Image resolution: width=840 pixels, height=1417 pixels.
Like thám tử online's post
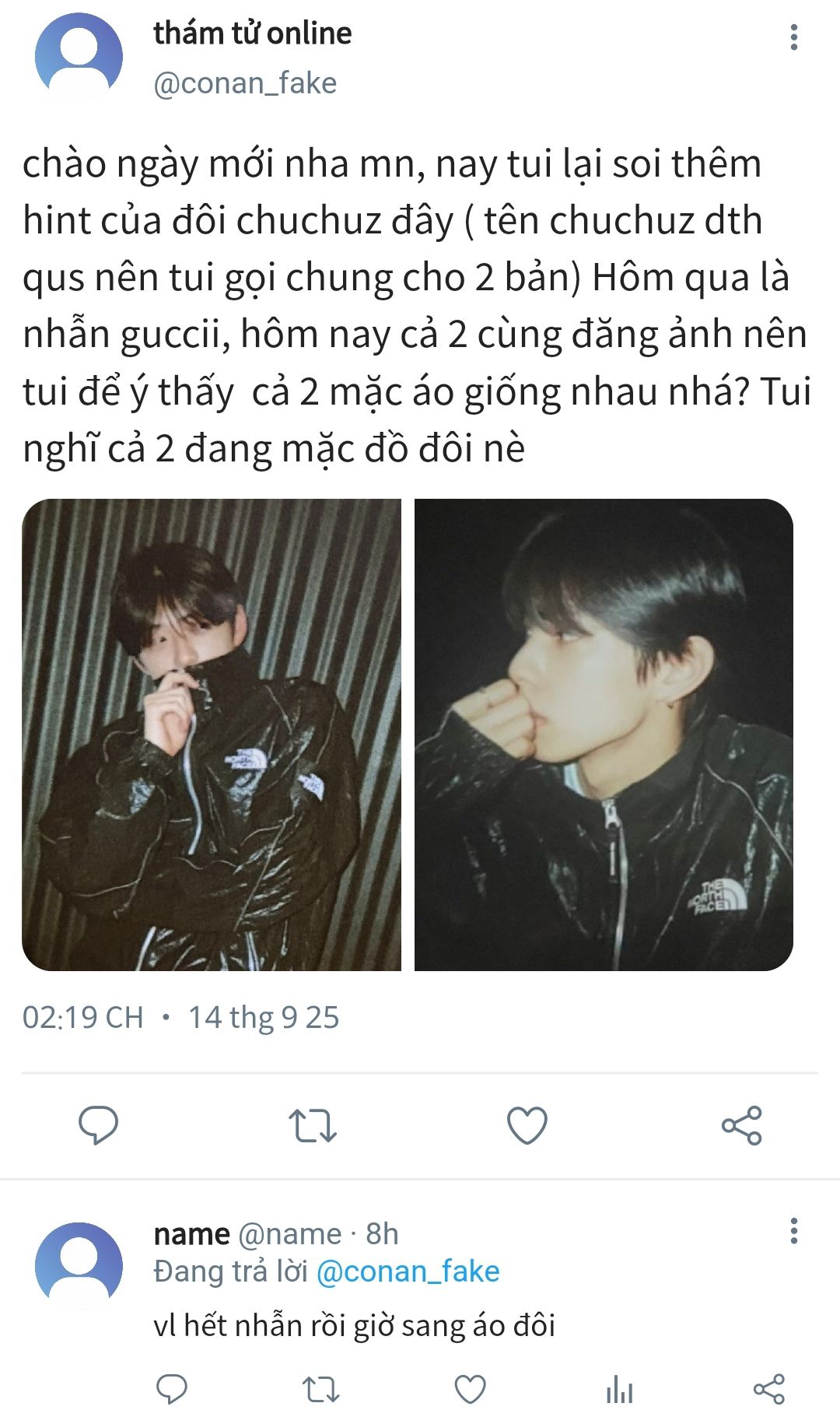tap(527, 1125)
